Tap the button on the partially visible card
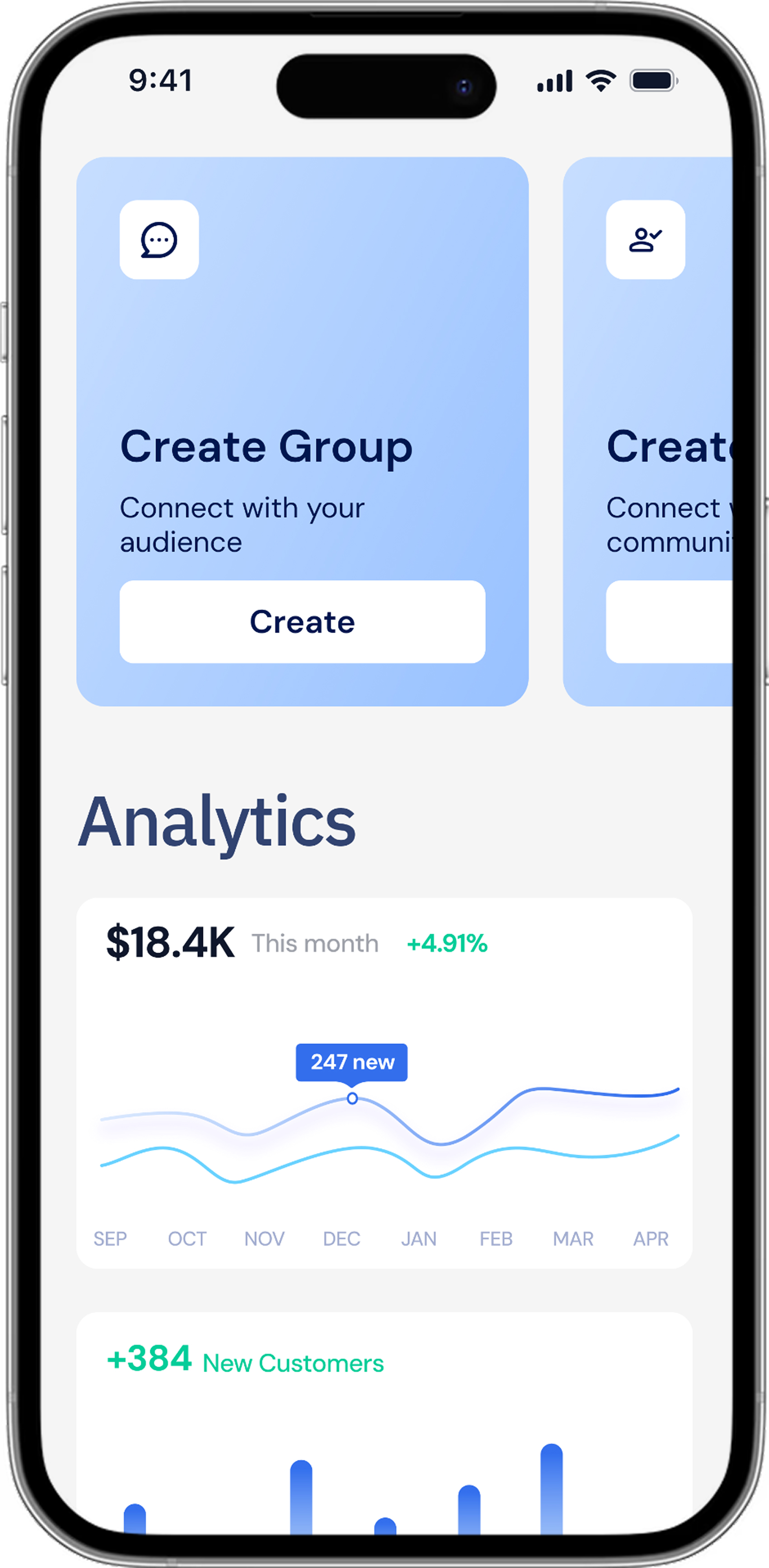 (668, 622)
